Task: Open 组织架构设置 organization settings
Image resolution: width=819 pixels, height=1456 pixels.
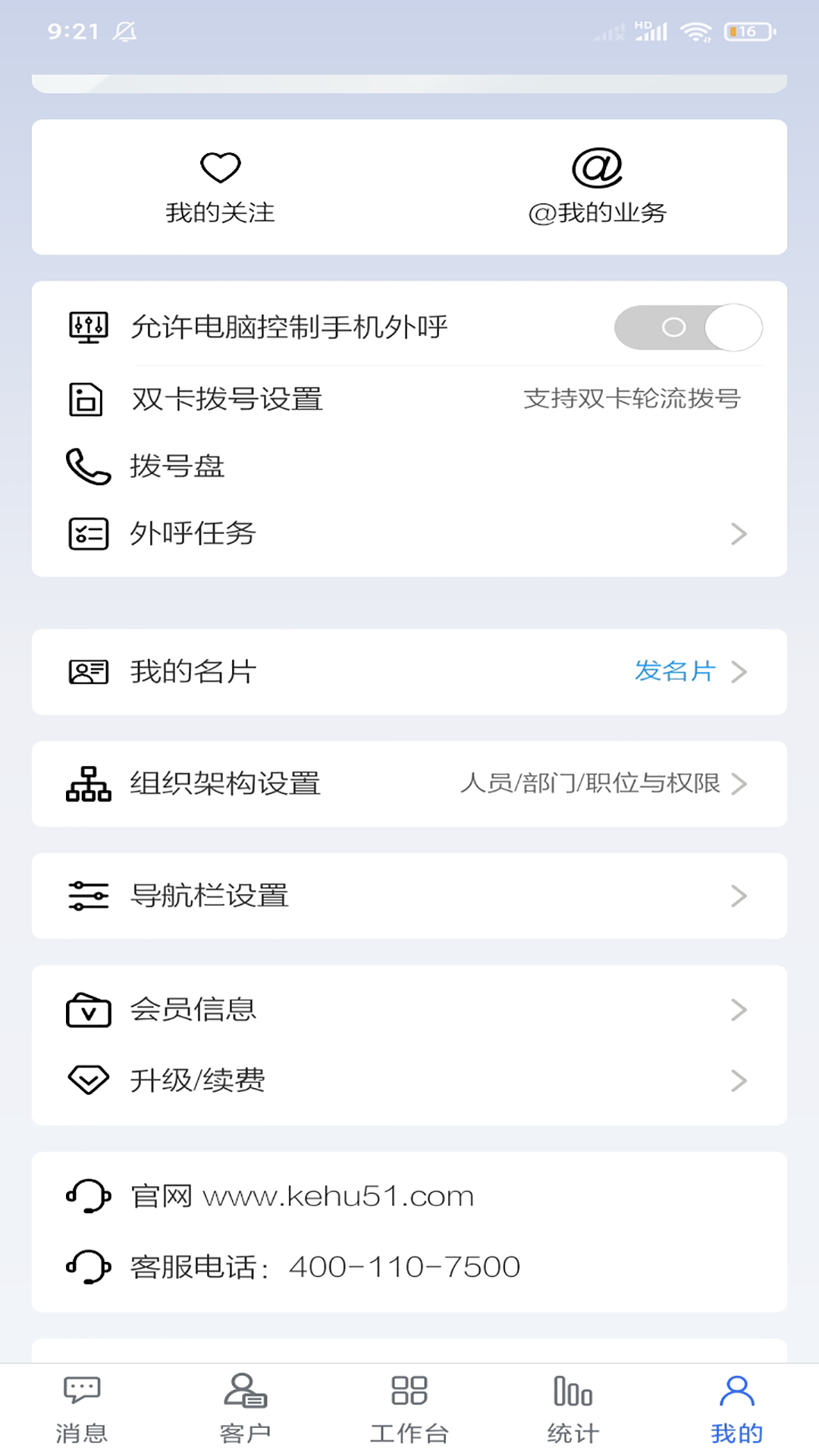Action: click(x=224, y=784)
